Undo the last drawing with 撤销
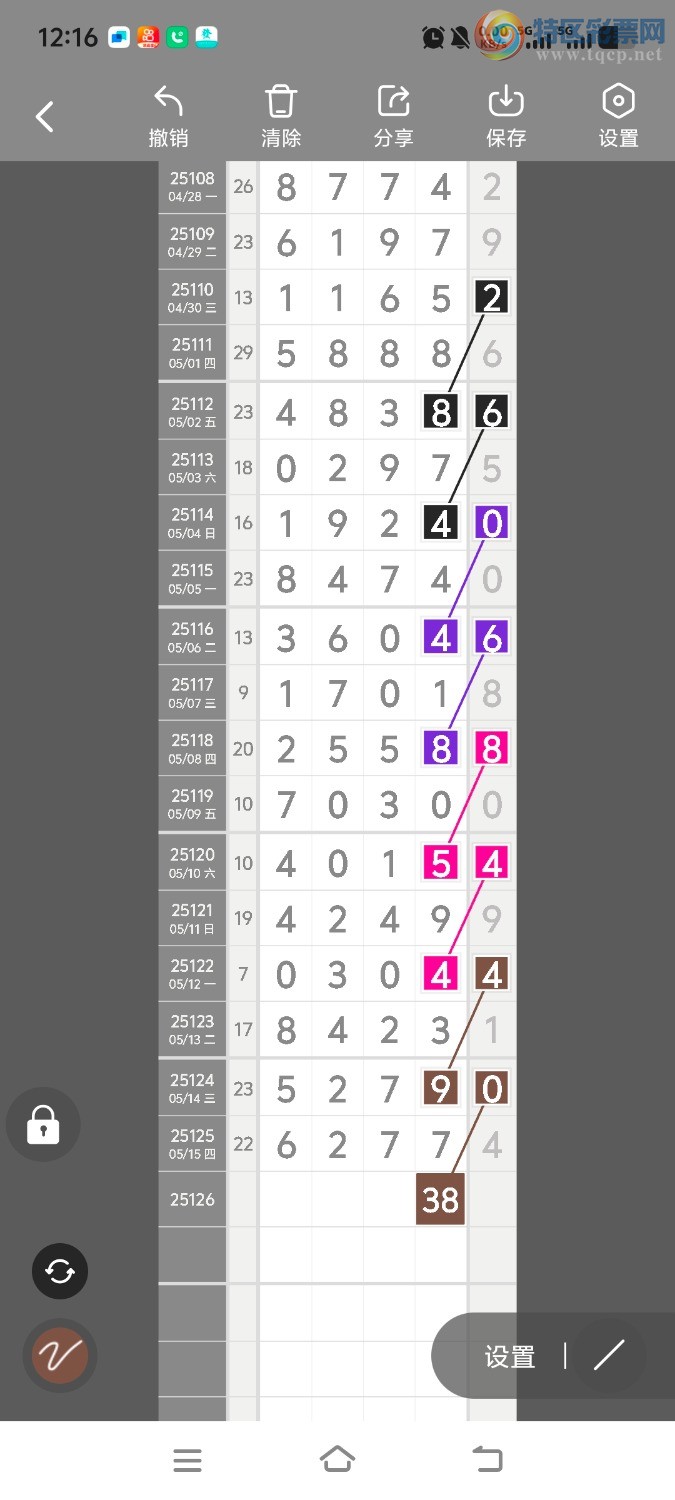Image resolution: width=675 pixels, height=1500 pixels. (168, 117)
